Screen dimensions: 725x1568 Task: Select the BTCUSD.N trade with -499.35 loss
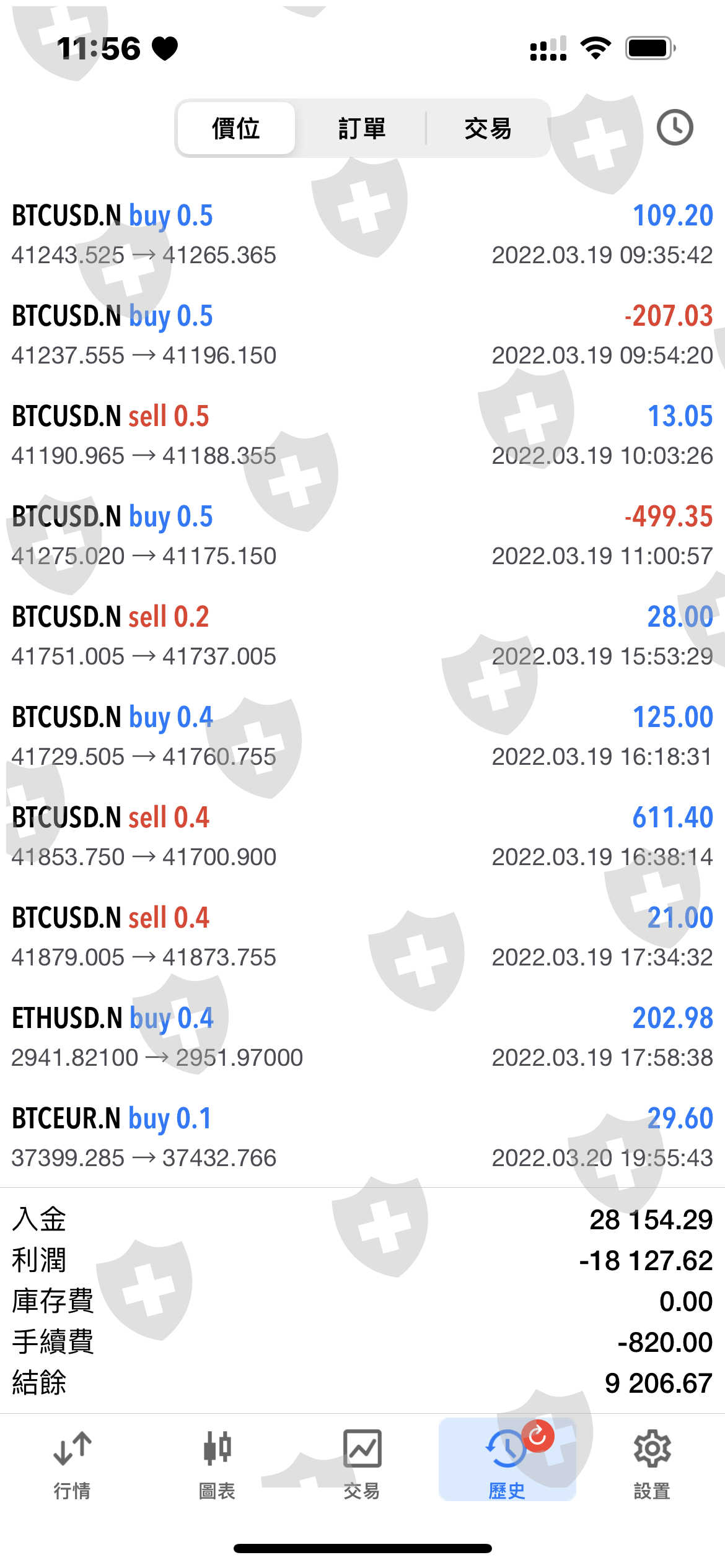(x=362, y=536)
